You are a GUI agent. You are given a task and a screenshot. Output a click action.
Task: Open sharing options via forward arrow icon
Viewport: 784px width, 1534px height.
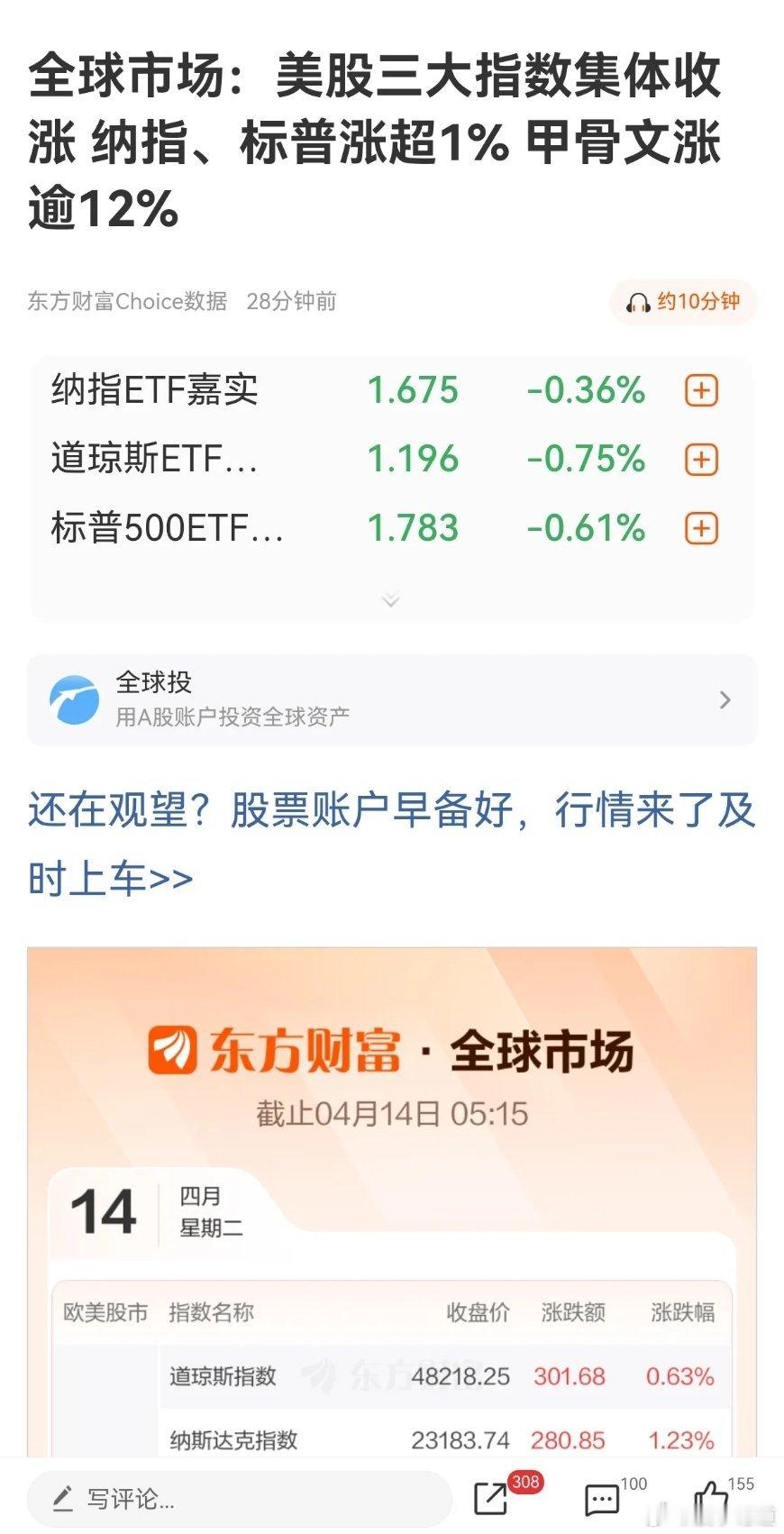click(x=489, y=1496)
